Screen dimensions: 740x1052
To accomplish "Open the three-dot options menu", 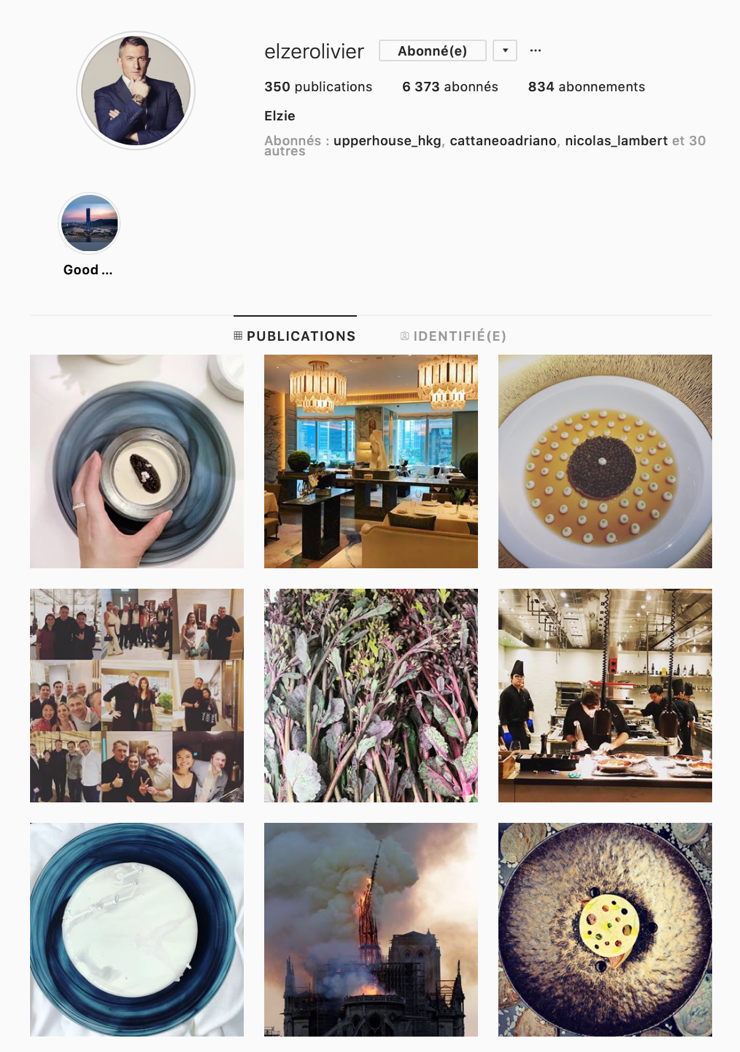I will pyautogui.click(x=535, y=51).
